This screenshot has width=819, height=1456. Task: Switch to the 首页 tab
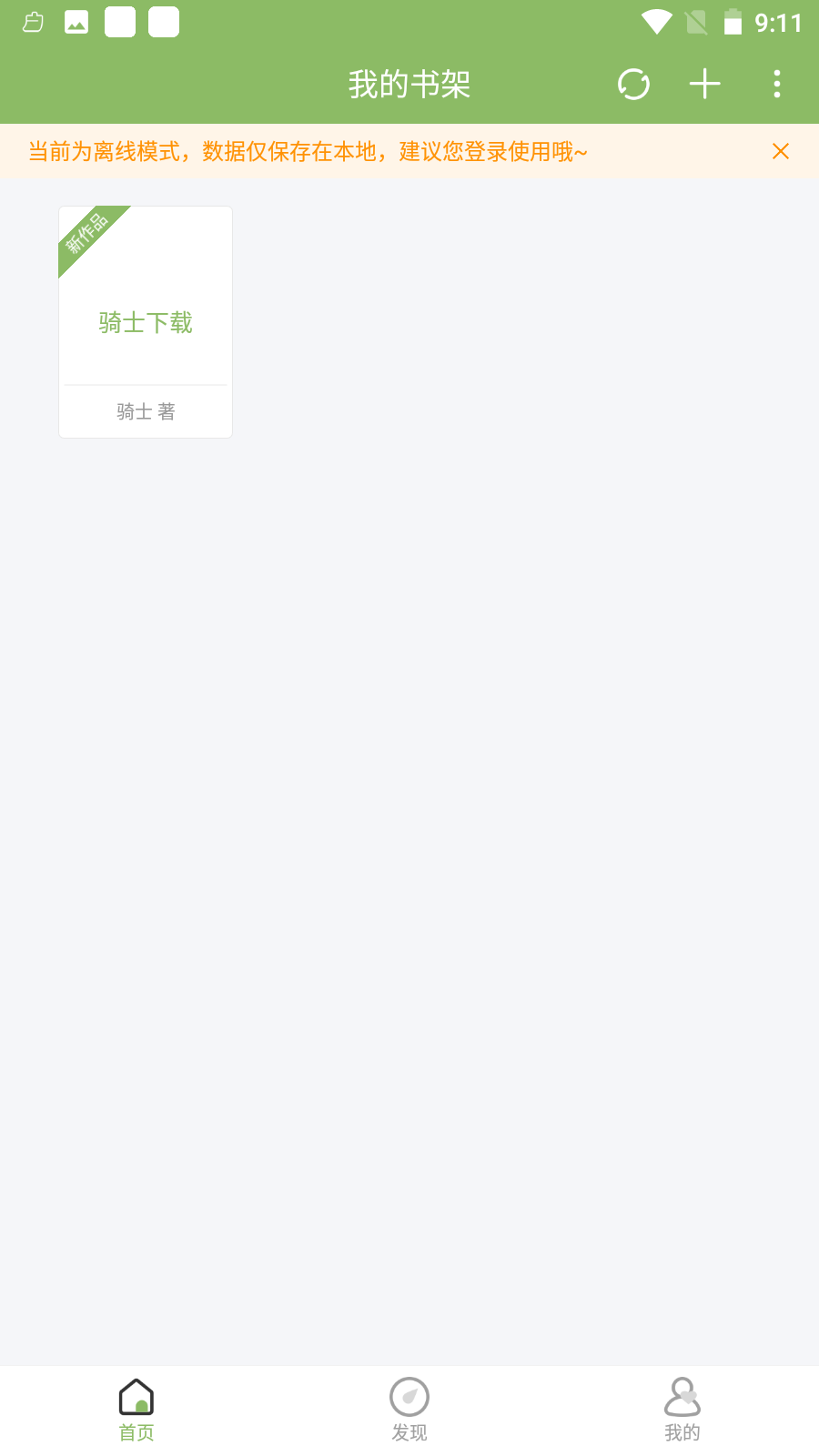pos(136,1410)
